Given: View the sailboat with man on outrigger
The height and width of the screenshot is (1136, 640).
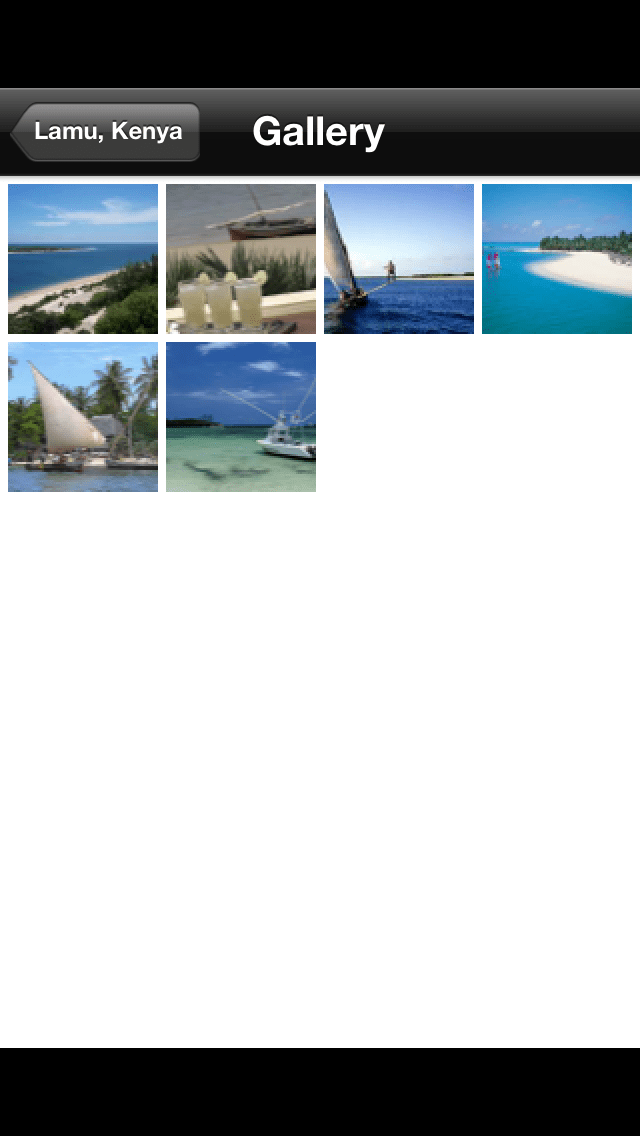Looking at the screenshot, I should tap(399, 259).
